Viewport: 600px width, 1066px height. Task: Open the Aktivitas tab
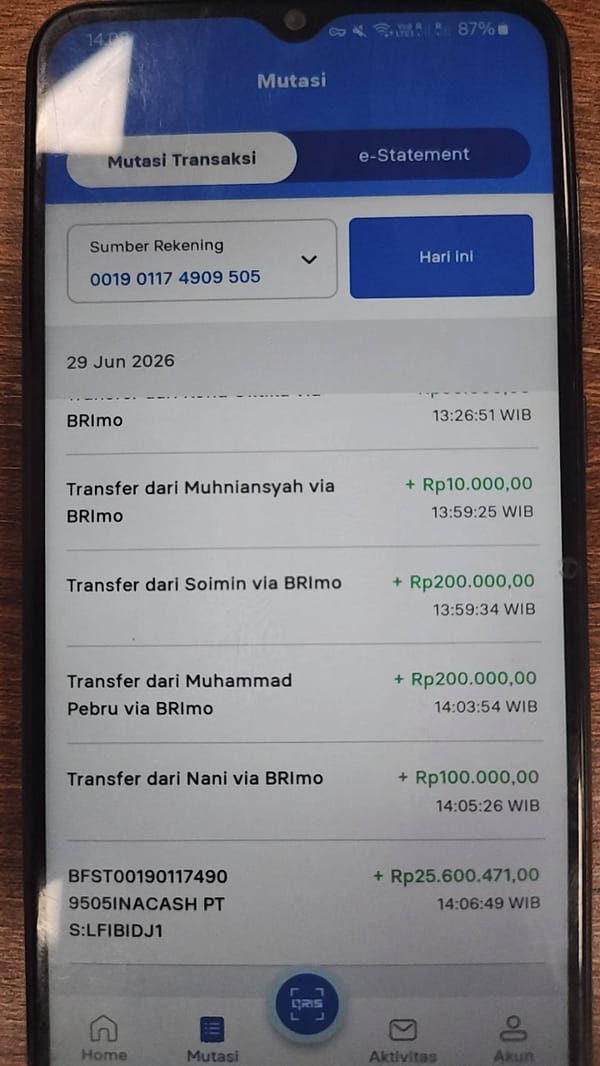(402, 1039)
